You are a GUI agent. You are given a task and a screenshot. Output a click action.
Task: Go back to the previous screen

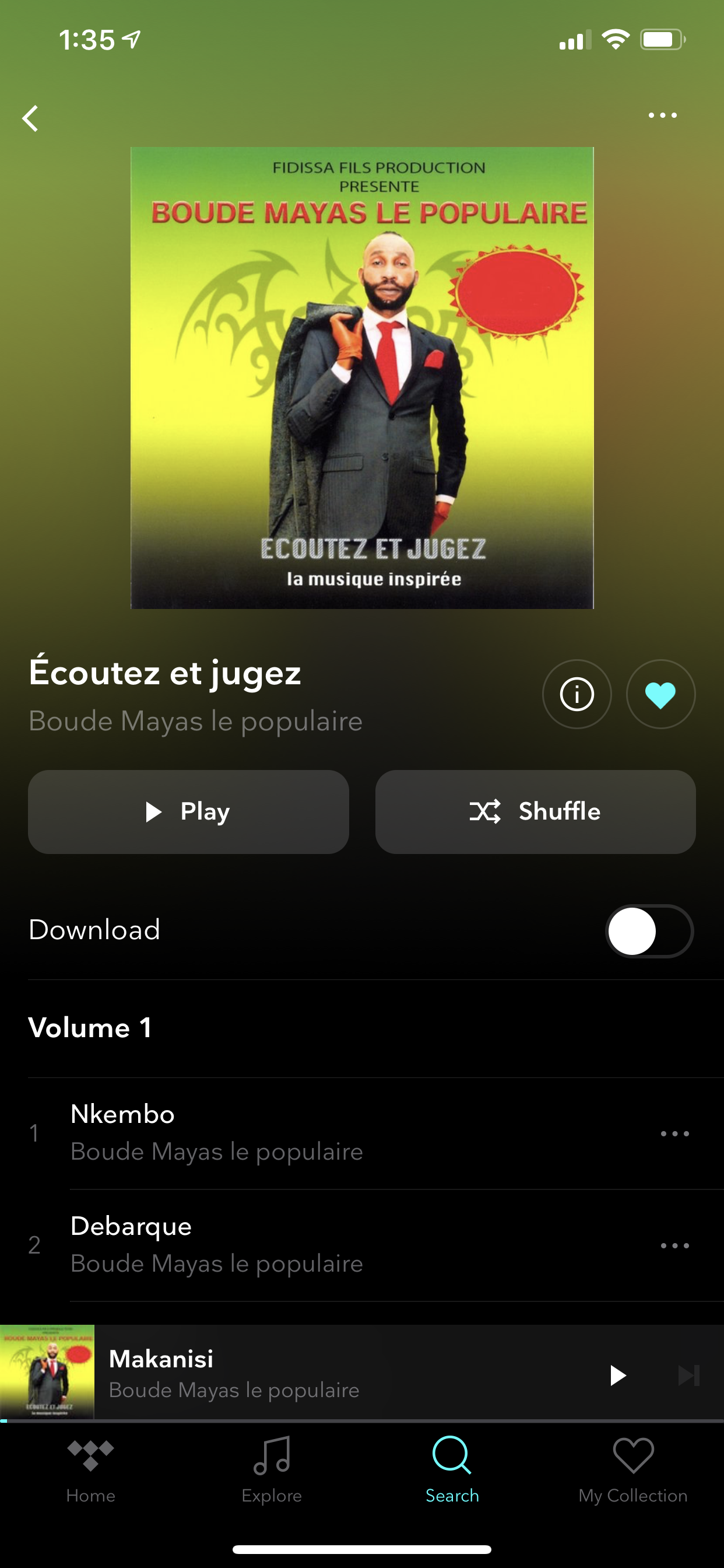coord(30,118)
